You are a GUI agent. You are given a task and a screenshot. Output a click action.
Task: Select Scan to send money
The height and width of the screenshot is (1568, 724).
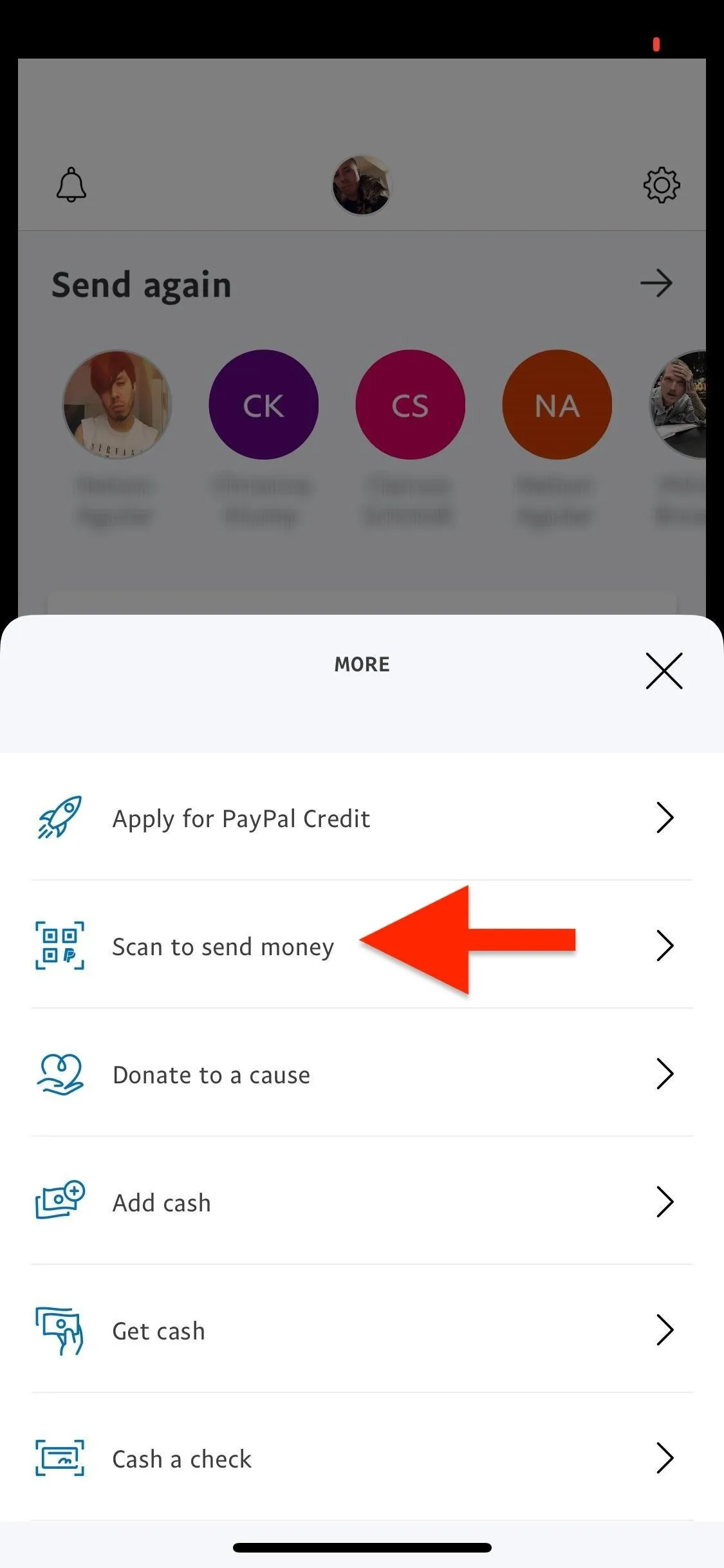click(362, 945)
